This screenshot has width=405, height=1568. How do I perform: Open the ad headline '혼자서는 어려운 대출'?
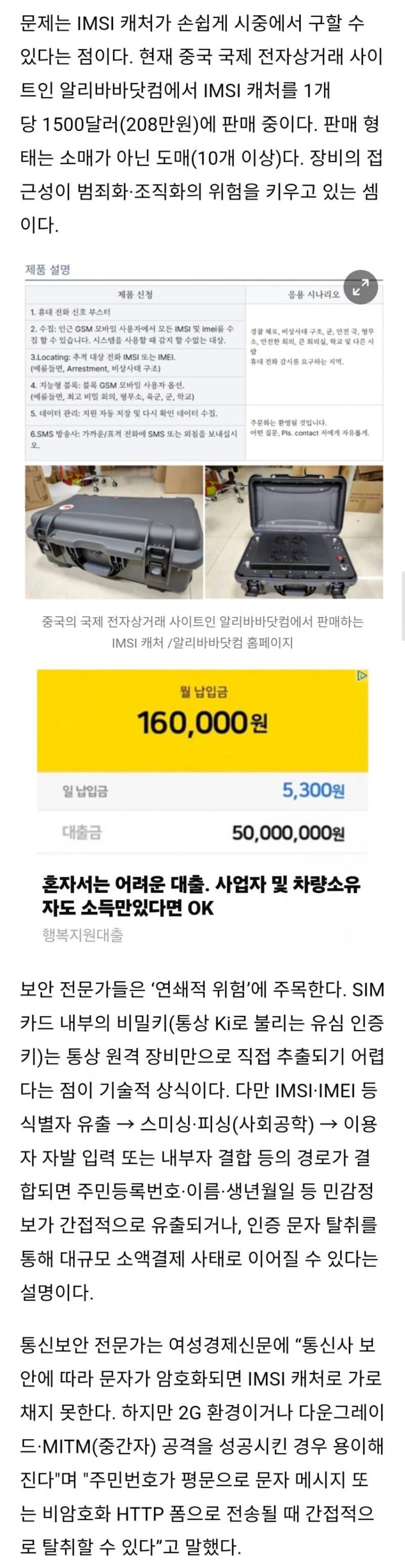click(x=200, y=895)
